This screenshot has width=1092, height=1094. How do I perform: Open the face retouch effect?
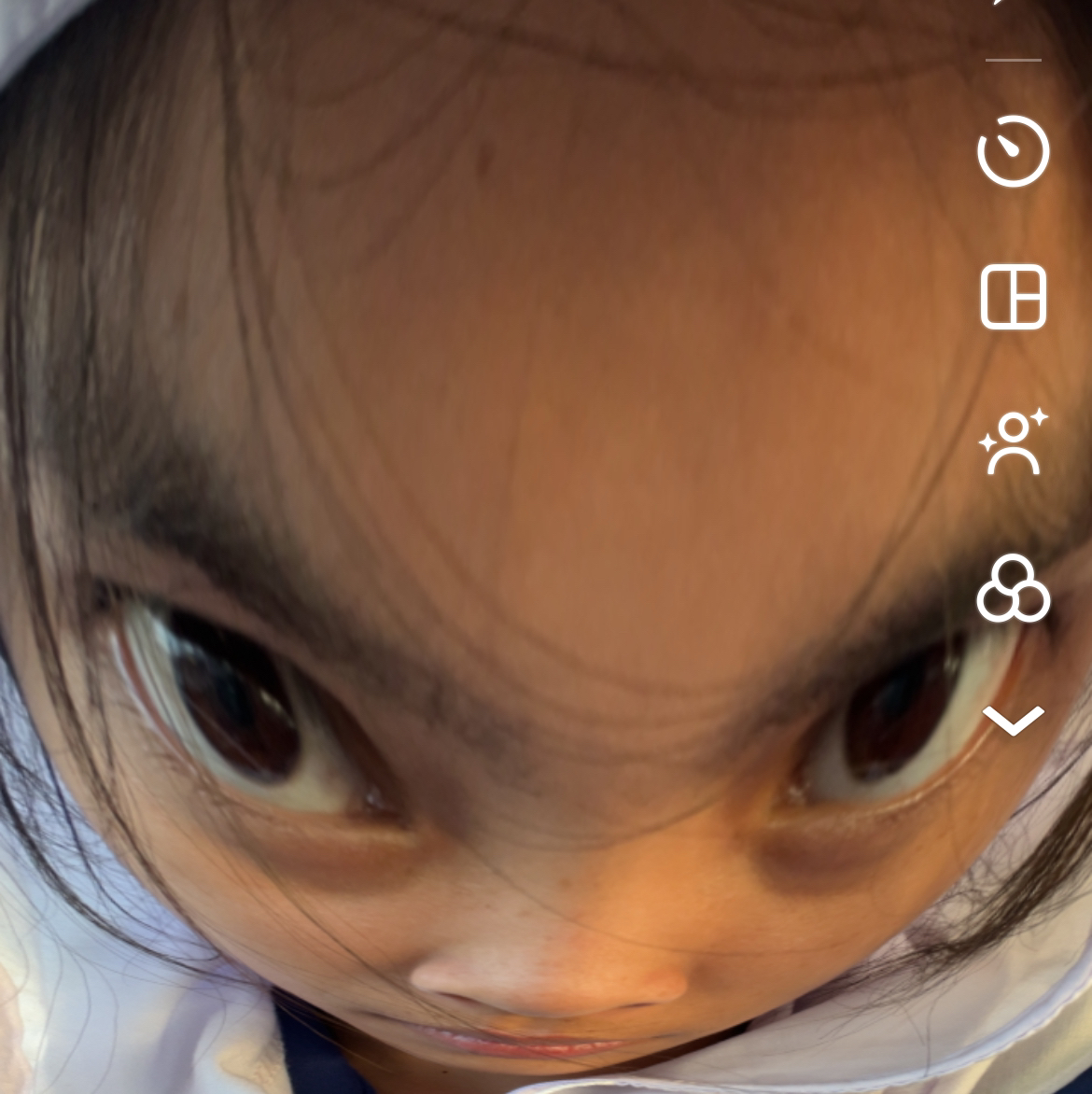point(1013,444)
